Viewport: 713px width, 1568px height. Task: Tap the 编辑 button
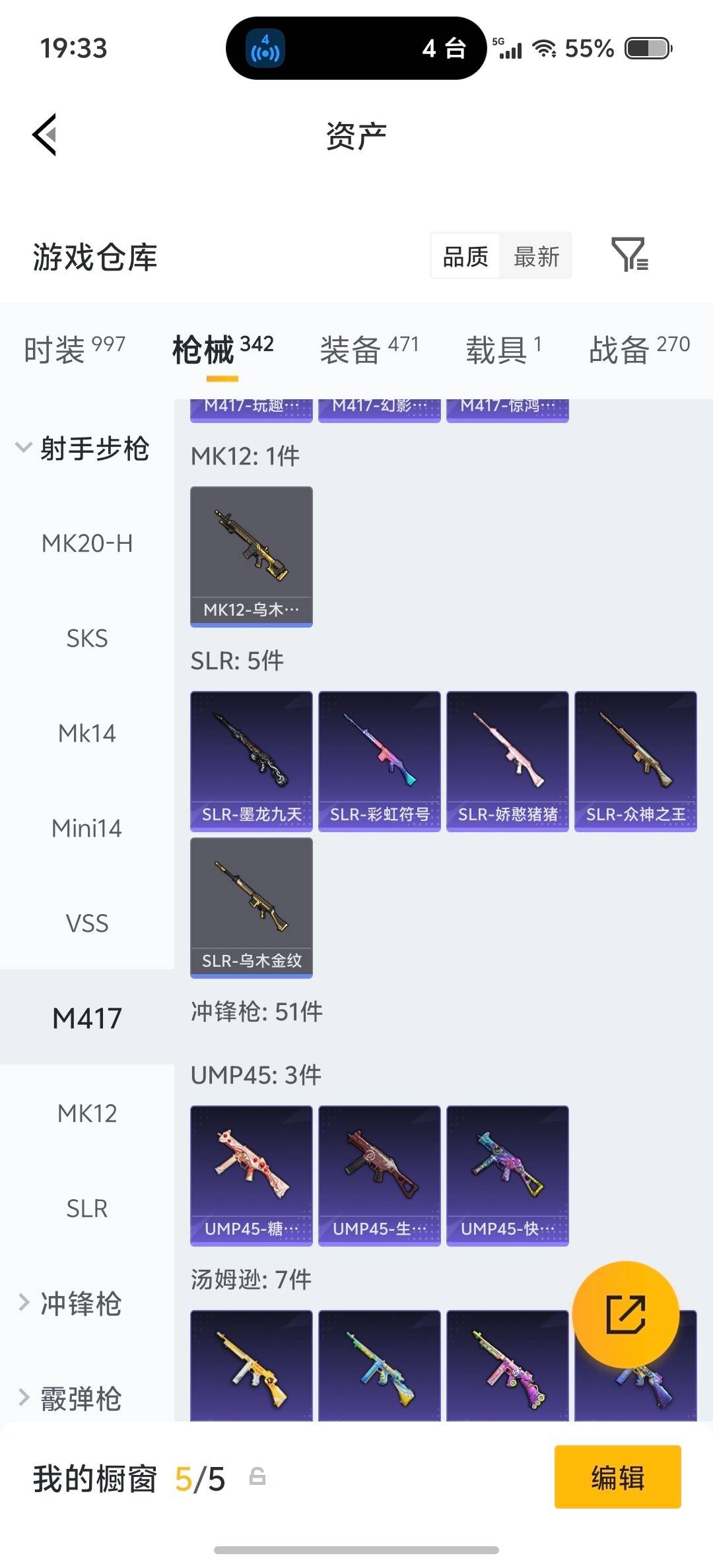[617, 1478]
